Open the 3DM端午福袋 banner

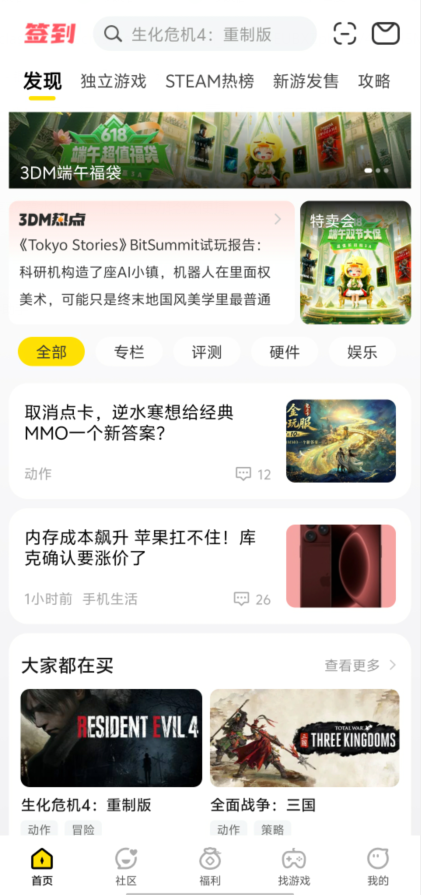[210, 150]
